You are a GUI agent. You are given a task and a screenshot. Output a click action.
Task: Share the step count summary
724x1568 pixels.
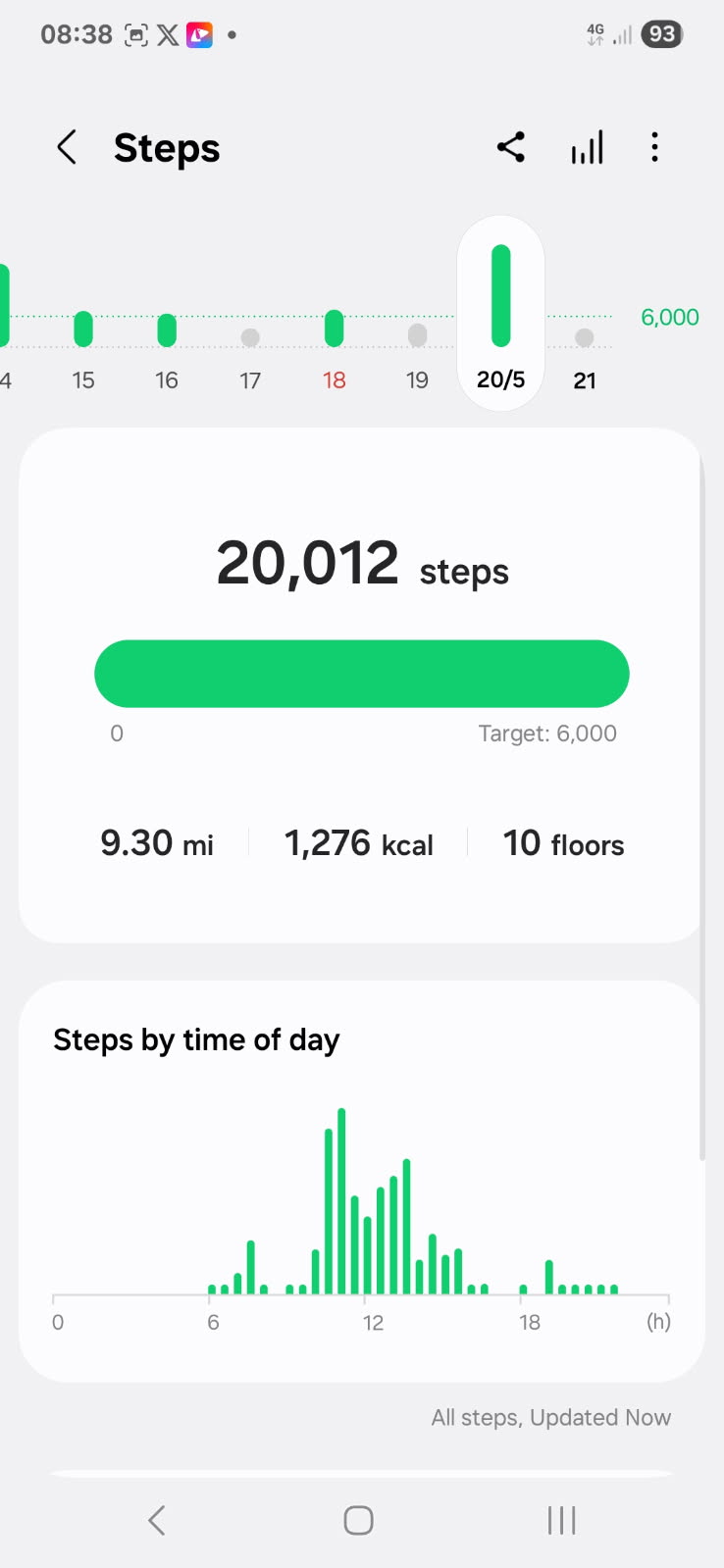(510, 147)
